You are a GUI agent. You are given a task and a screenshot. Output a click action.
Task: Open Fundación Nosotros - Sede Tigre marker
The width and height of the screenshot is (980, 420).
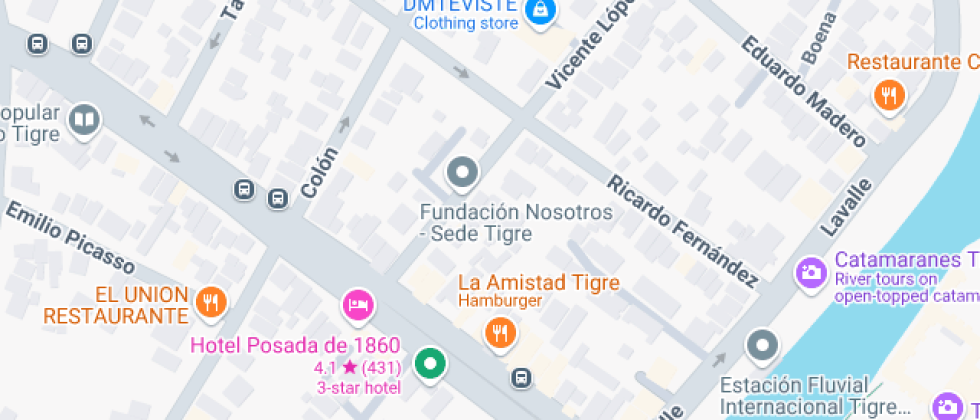pyautogui.click(x=461, y=174)
